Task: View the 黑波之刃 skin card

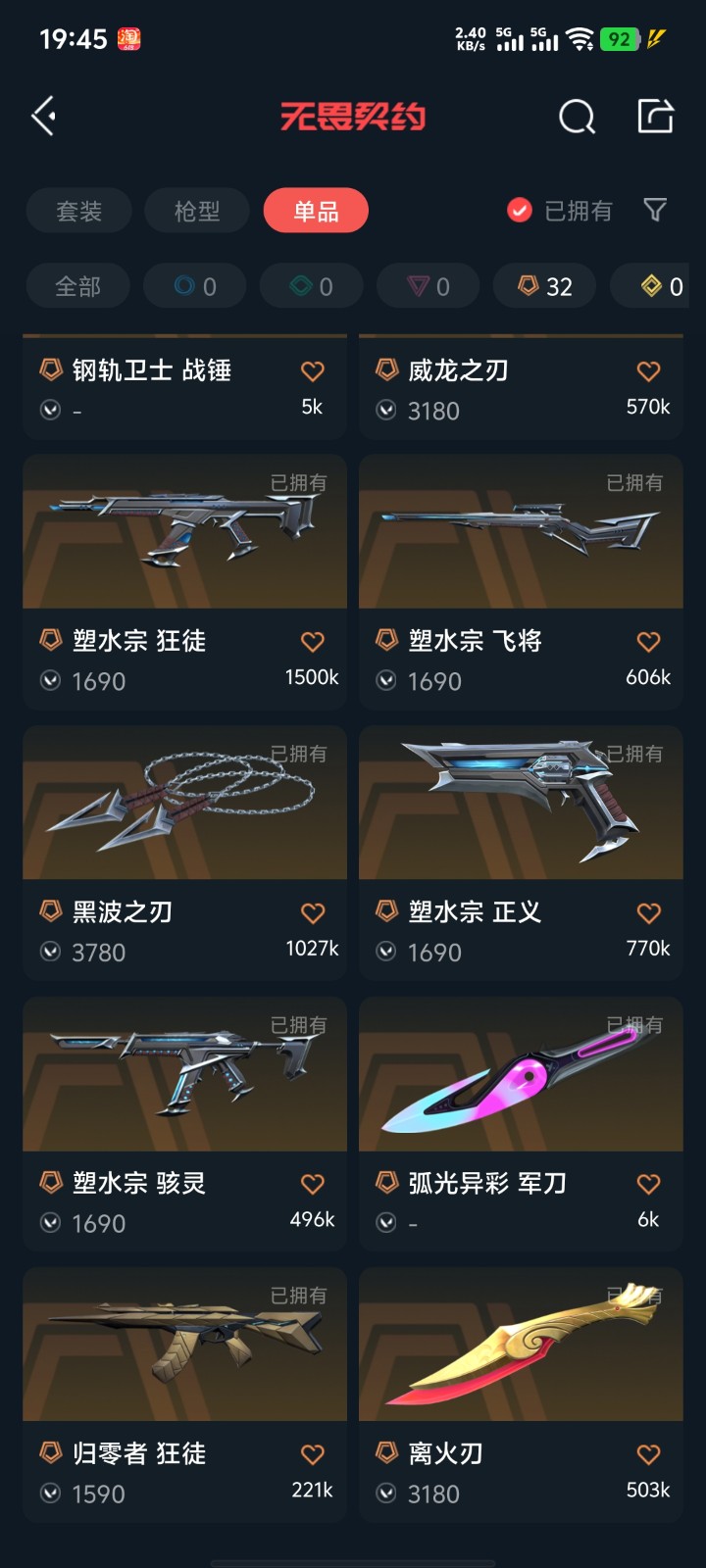Action: (x=184, y=806)
